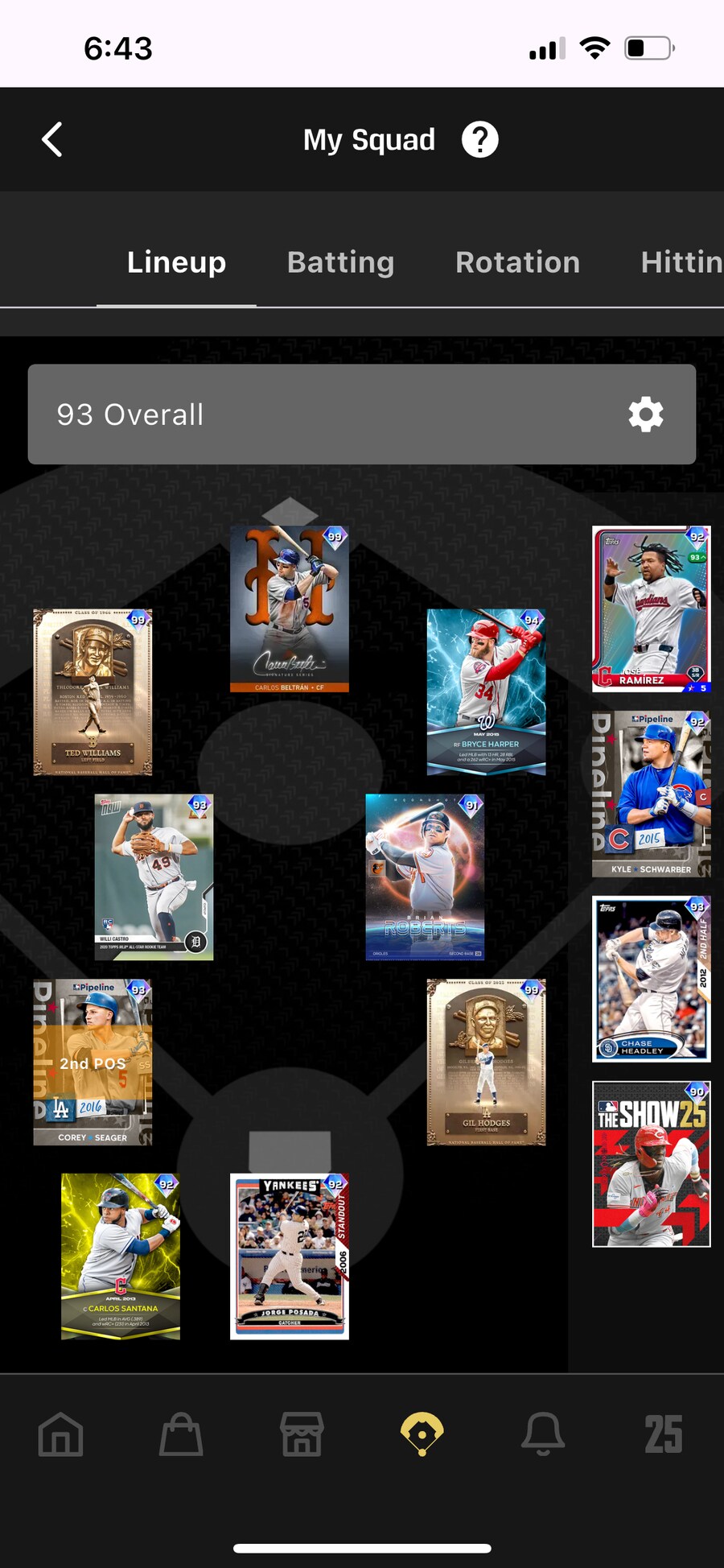Open the Bryce Harper card
This screenshot has width=724, height=1568.
coord(486,692)
